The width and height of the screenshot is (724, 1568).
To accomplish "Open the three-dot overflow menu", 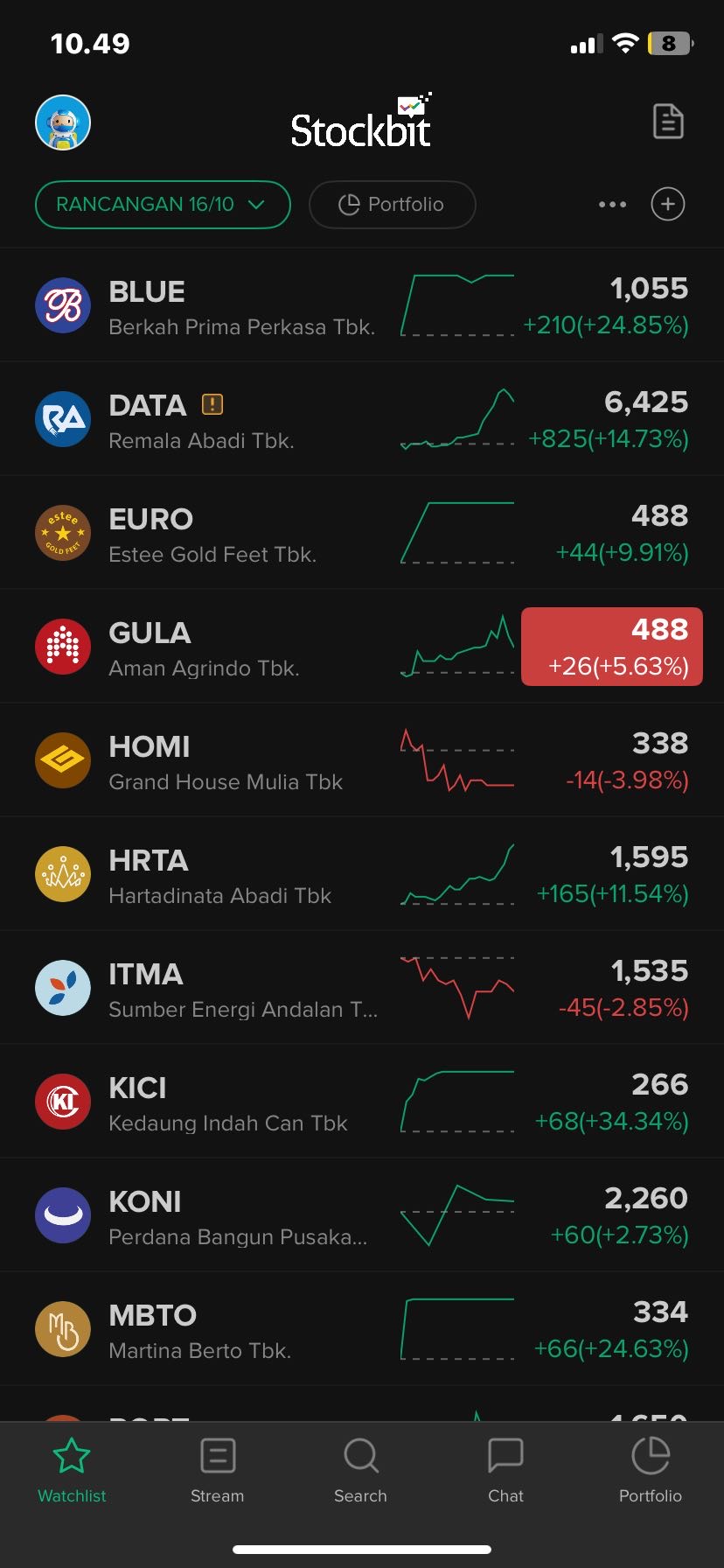I will click(x=612, y=205).
